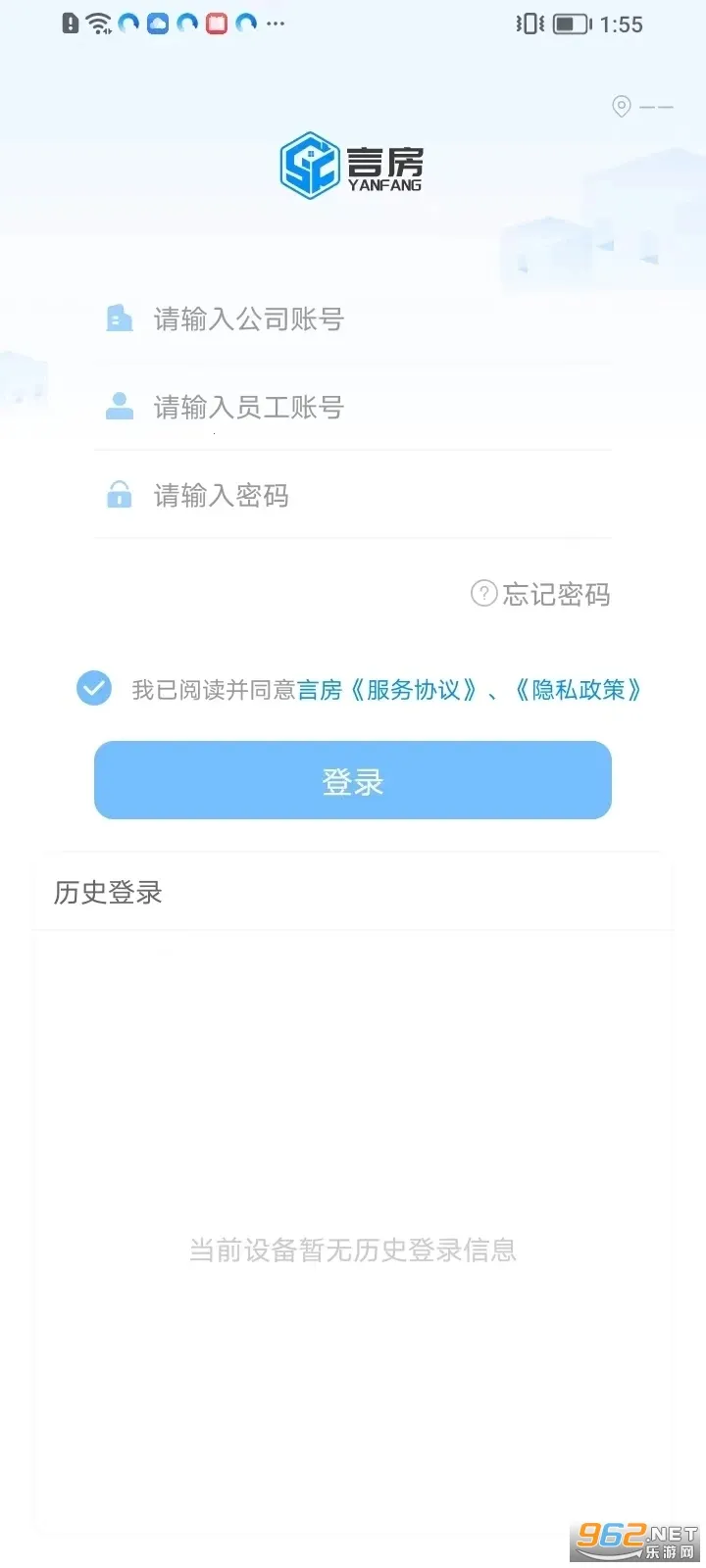Tap the 登录 login button
This screenshot has height=1568, width=706.
click(353, 781)
